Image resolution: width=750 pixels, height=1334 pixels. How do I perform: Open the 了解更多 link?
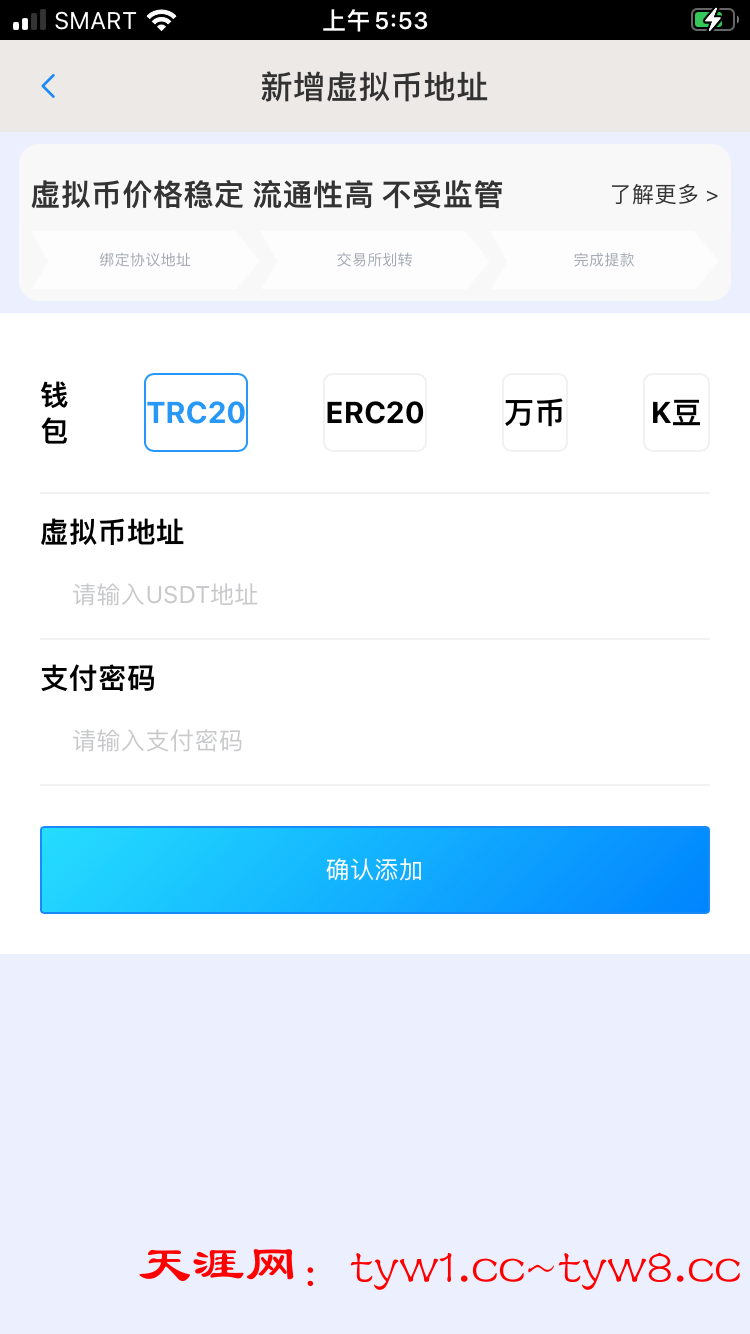(x=663, y=195)
